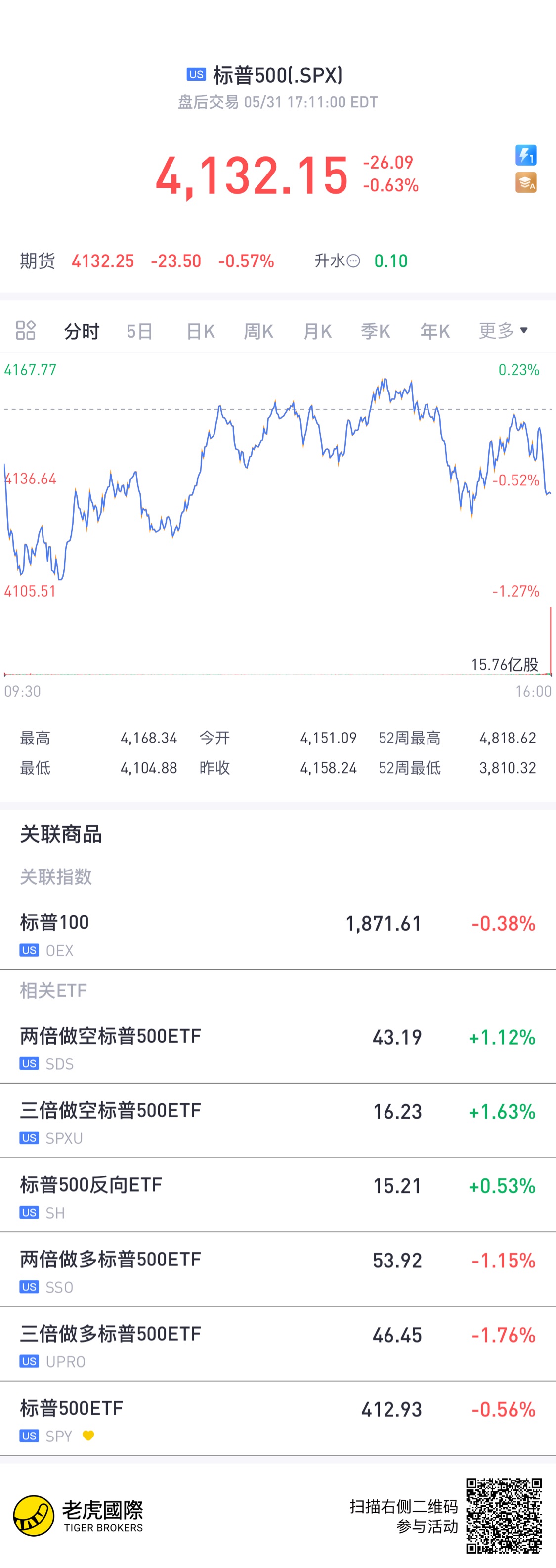
Task: Open 标普500反向ETF SH
Action: pos(277,1197)
